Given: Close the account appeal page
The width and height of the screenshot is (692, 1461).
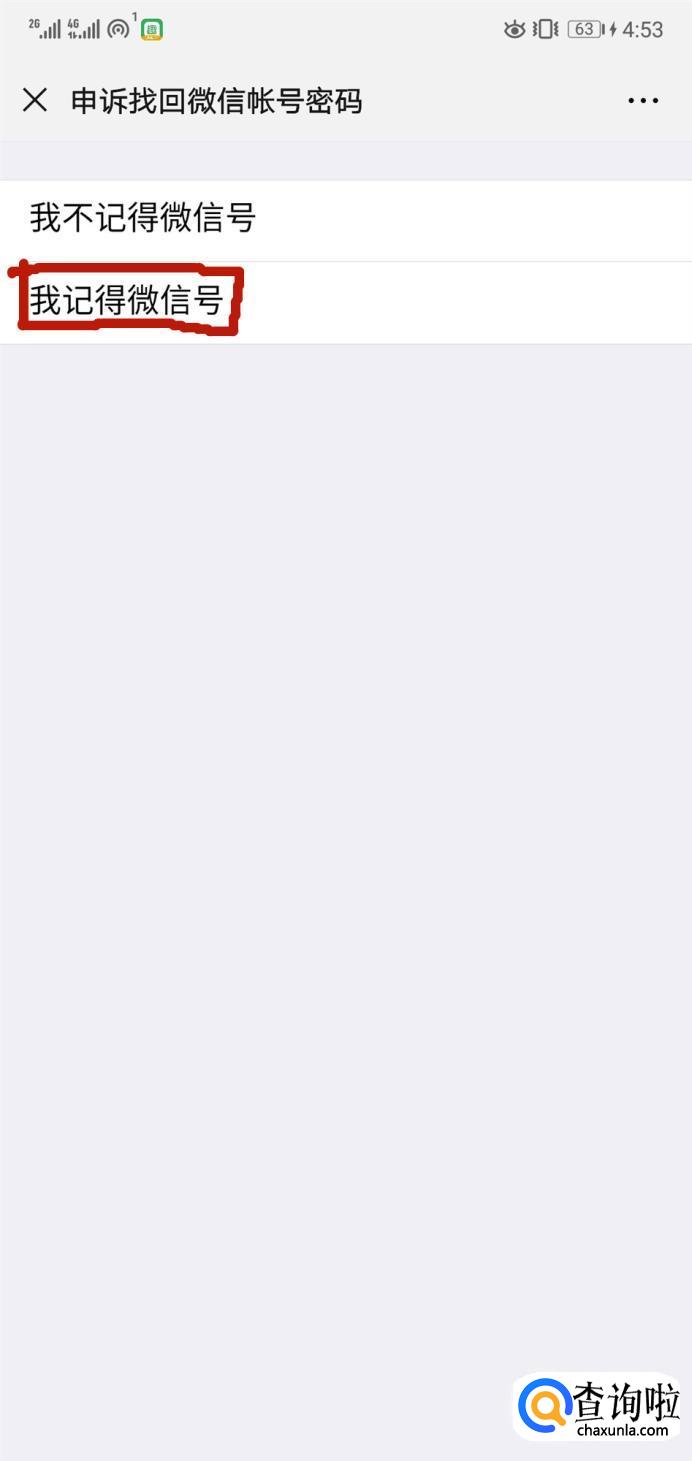Looking at the screenshot, I should click(x=35, y=100).
